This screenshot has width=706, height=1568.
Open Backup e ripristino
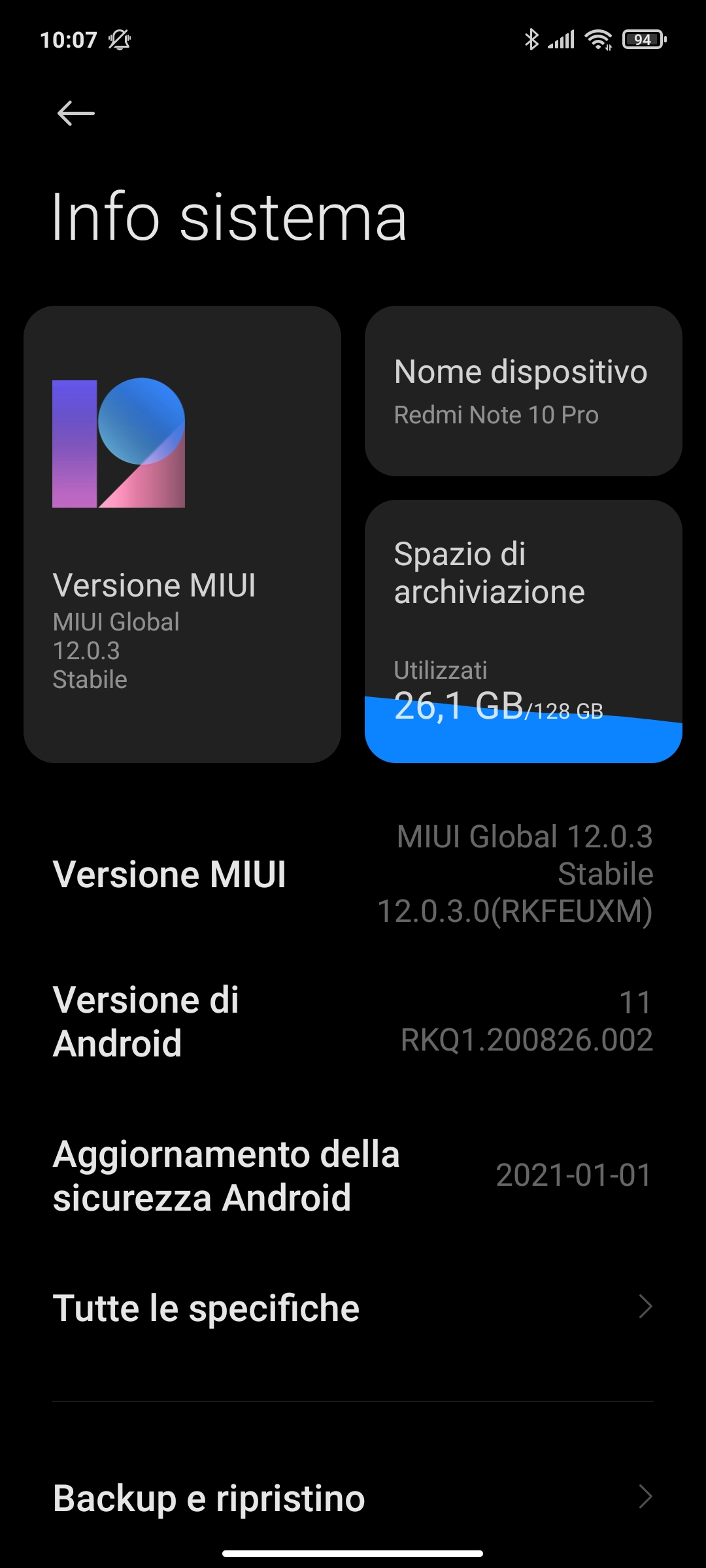tap(353, 1497)
